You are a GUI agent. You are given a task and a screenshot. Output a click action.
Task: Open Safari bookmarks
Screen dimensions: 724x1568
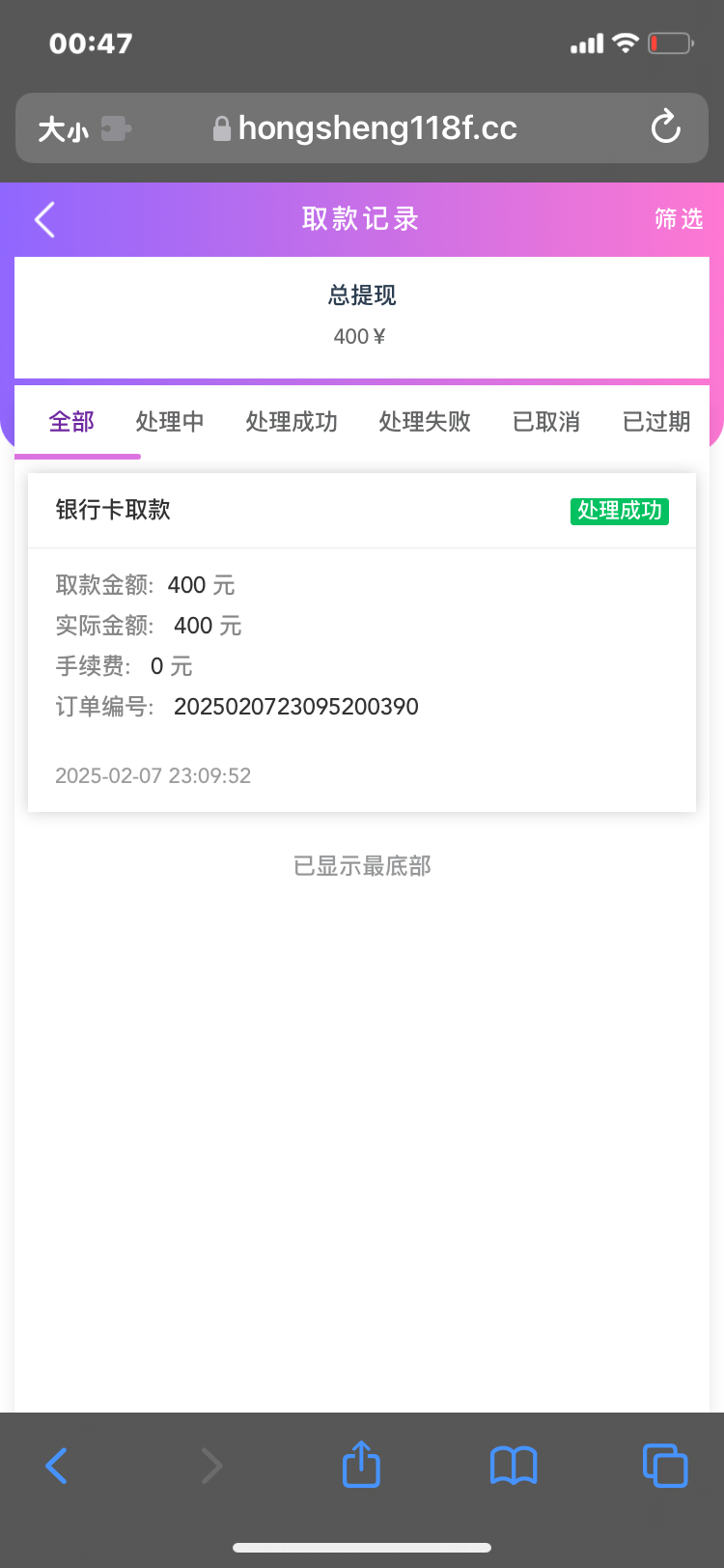(514, 1466)
